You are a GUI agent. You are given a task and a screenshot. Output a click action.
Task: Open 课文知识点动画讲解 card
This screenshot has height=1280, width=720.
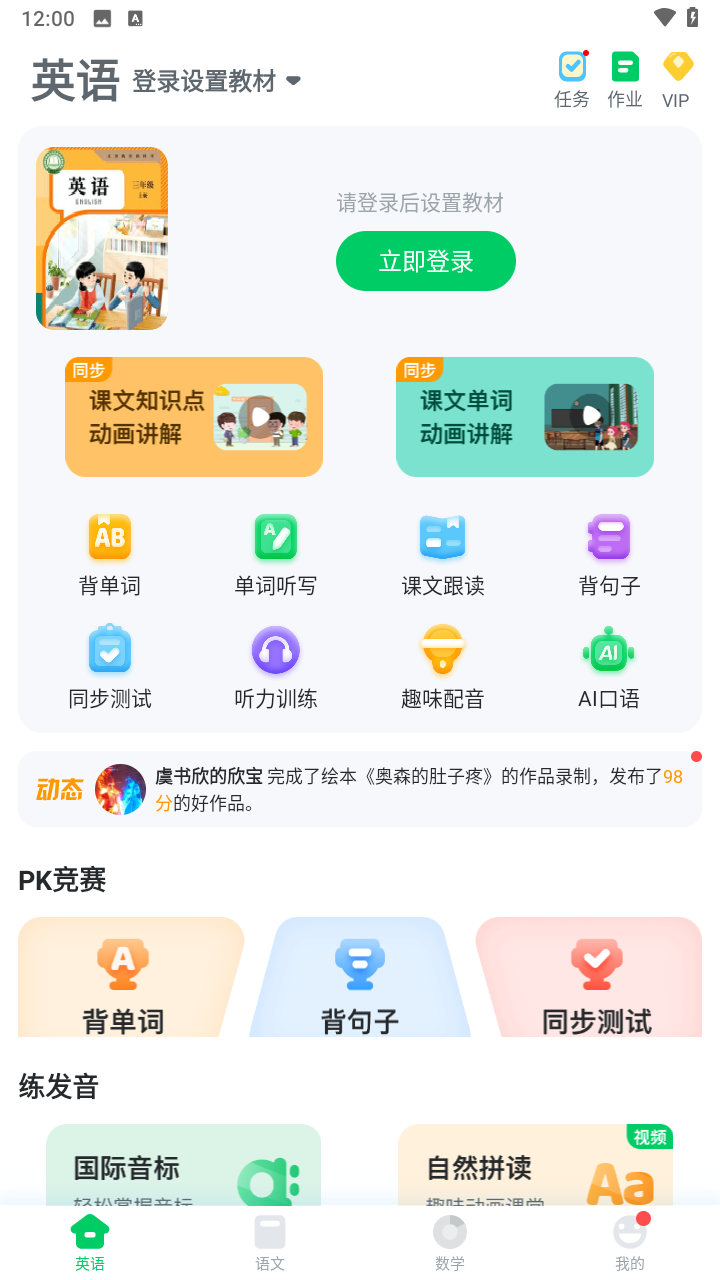pos(194,417)
